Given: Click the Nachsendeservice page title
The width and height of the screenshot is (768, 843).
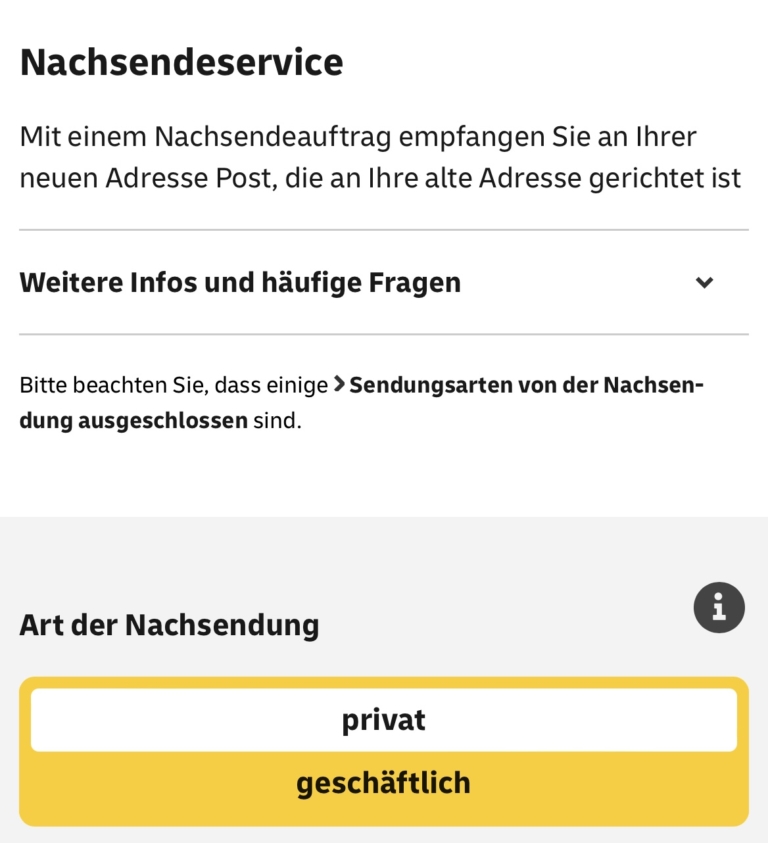Looking at the screenshot, I should coord(182,62).
